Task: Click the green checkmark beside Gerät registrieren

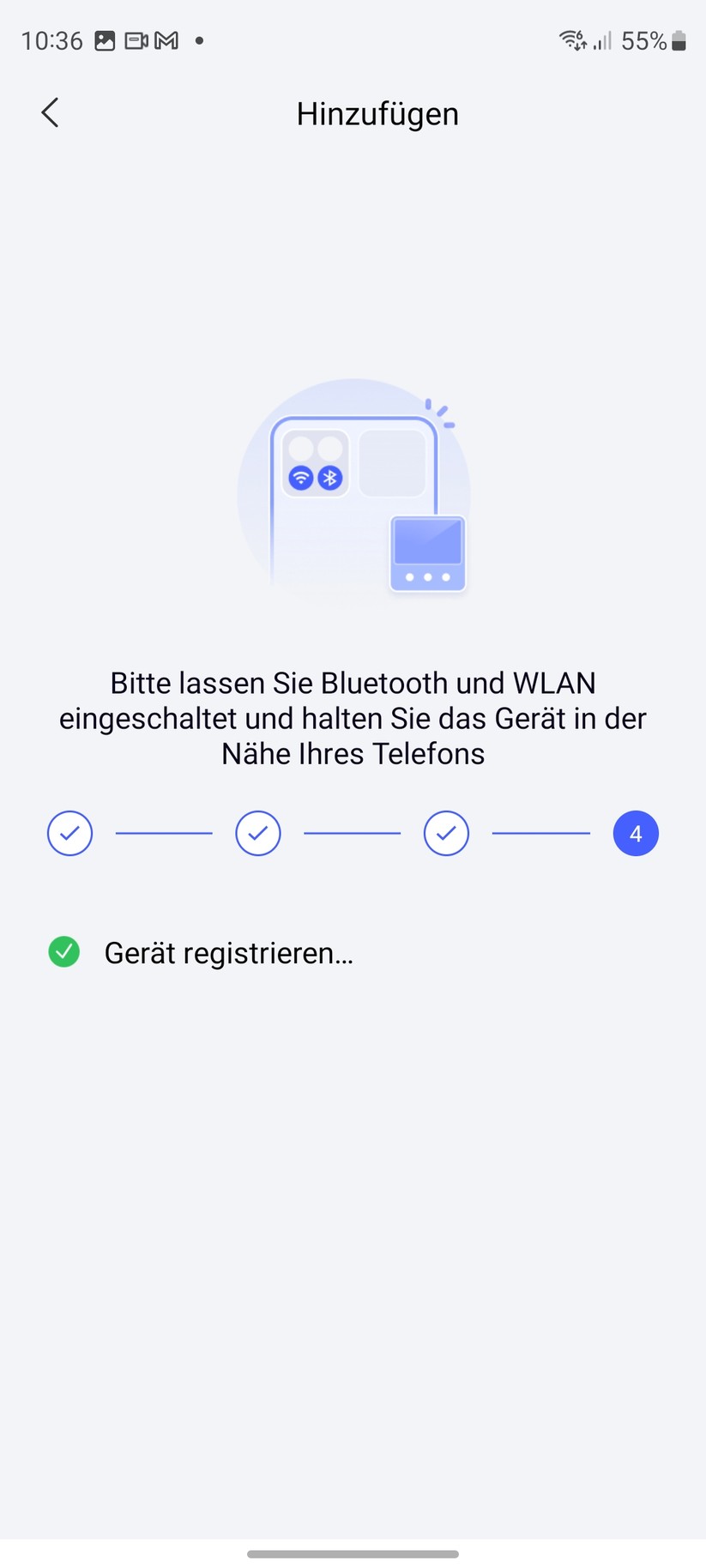Action: coord(63,952)
